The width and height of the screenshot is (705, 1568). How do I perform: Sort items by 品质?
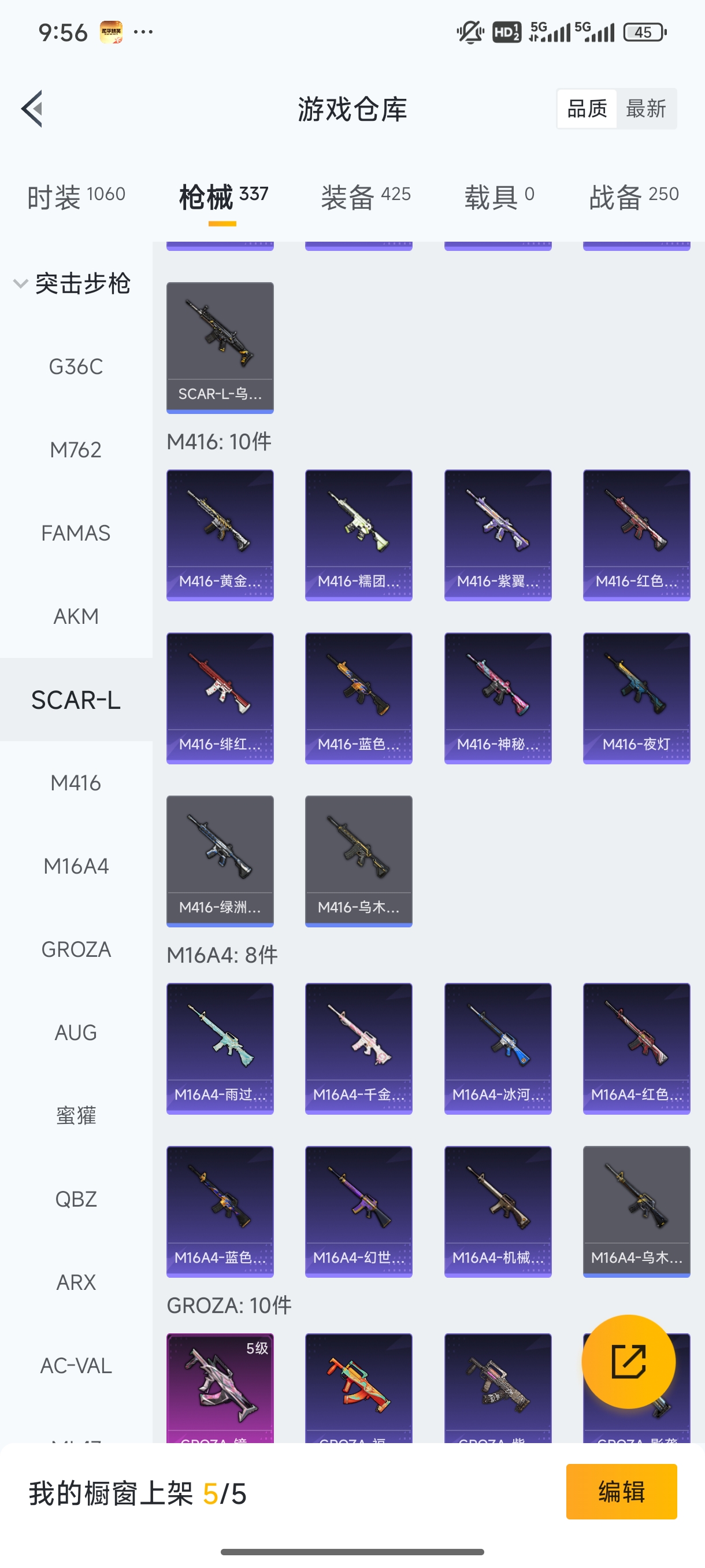point(587,109)
